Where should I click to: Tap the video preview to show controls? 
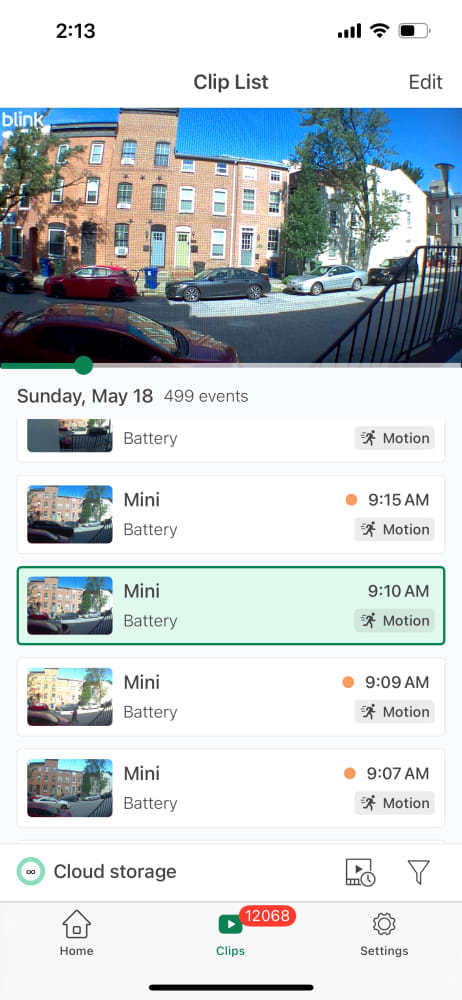231,235
